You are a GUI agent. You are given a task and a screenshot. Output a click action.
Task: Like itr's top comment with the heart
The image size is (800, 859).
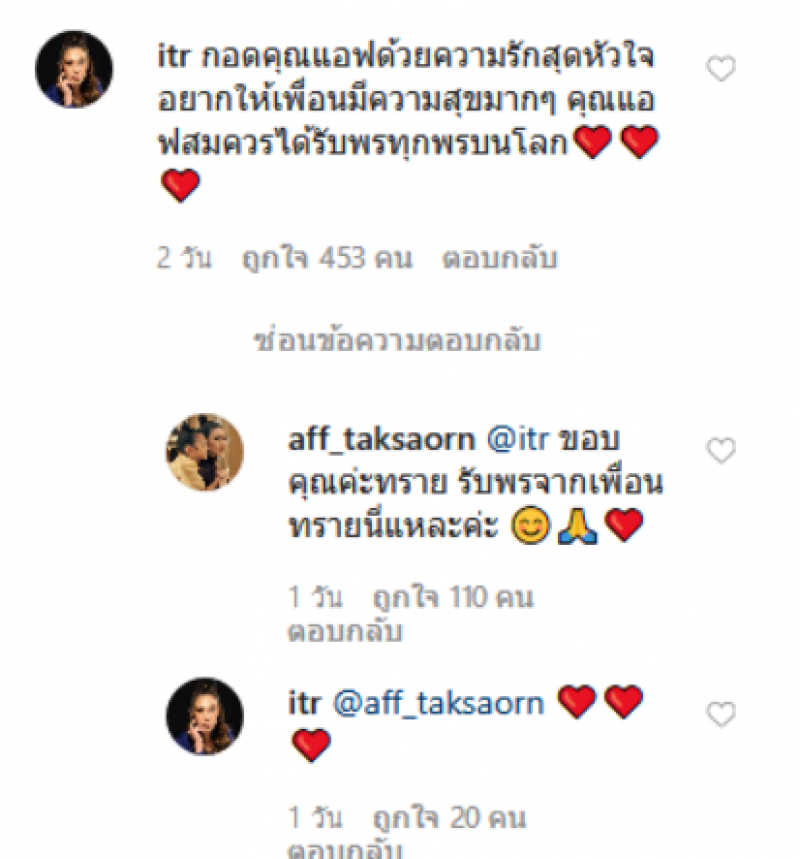pyautogui.click(x=720, y=69)
